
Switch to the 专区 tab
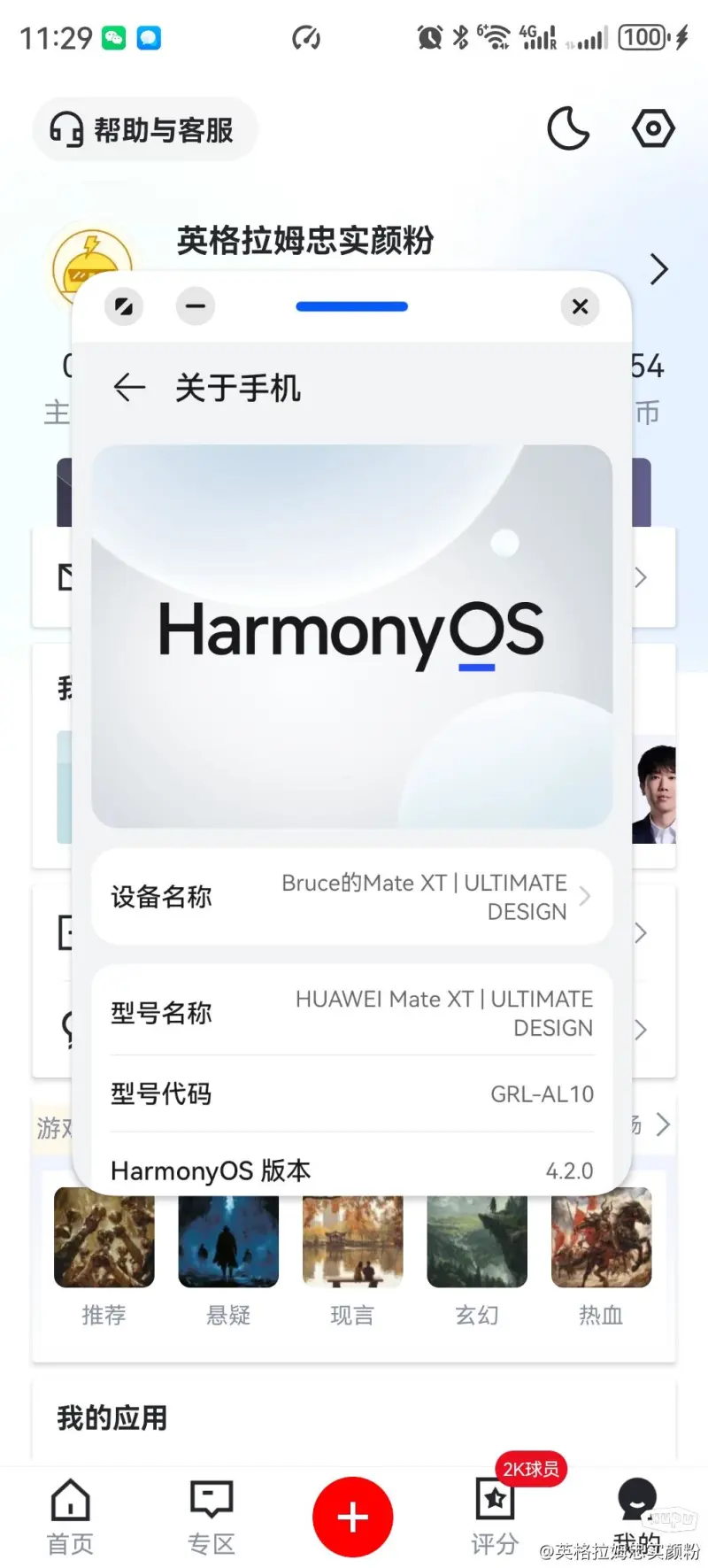click(x=212, y=1517)
